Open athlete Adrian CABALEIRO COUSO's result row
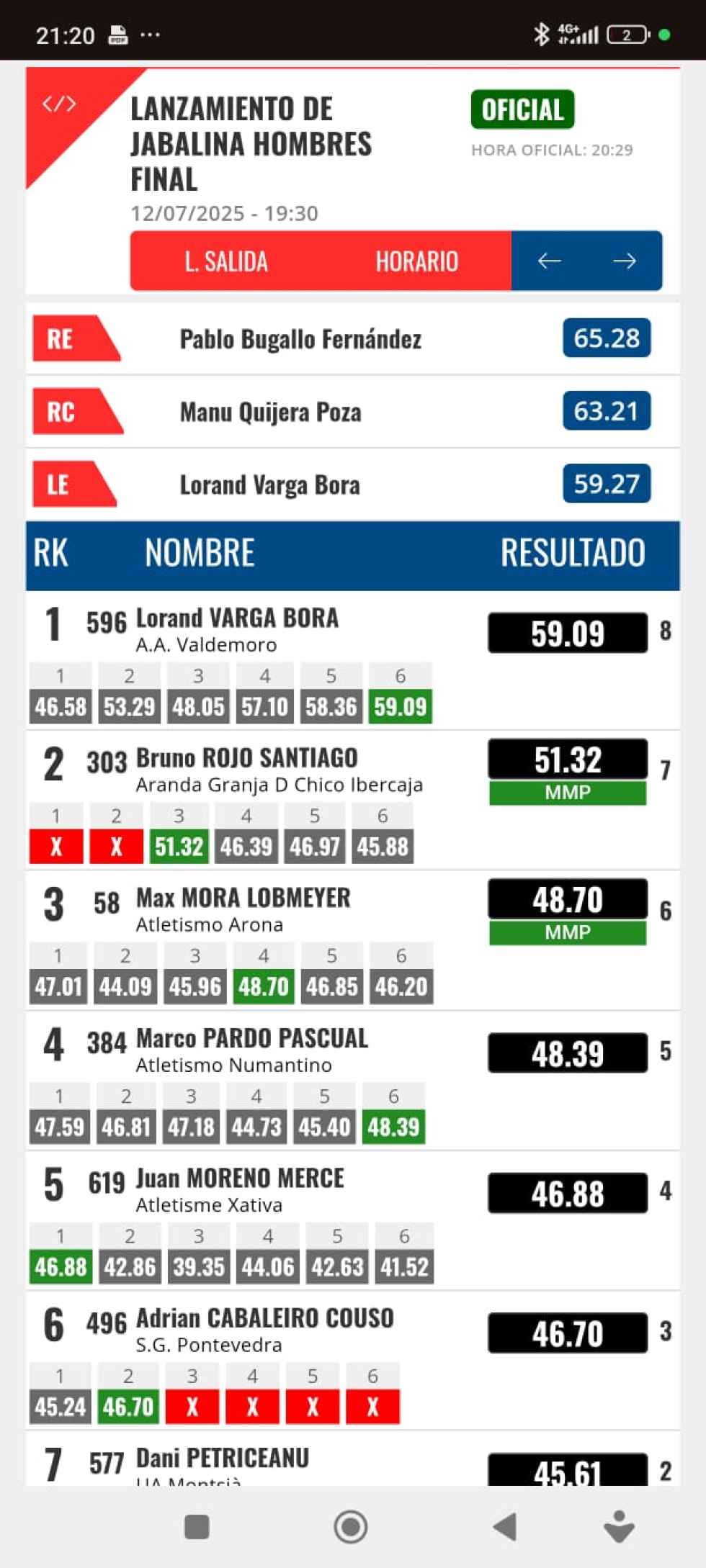The width and height of the screenshot is (706, 1568). [x=264, y=1319]
